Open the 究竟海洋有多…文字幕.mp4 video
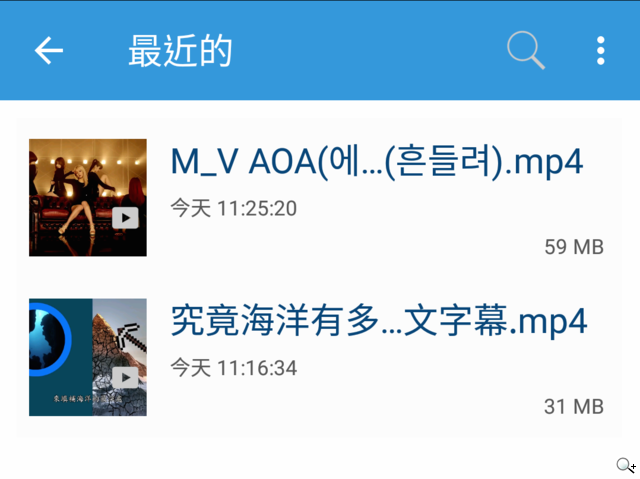640x479 pixels. 378,322
